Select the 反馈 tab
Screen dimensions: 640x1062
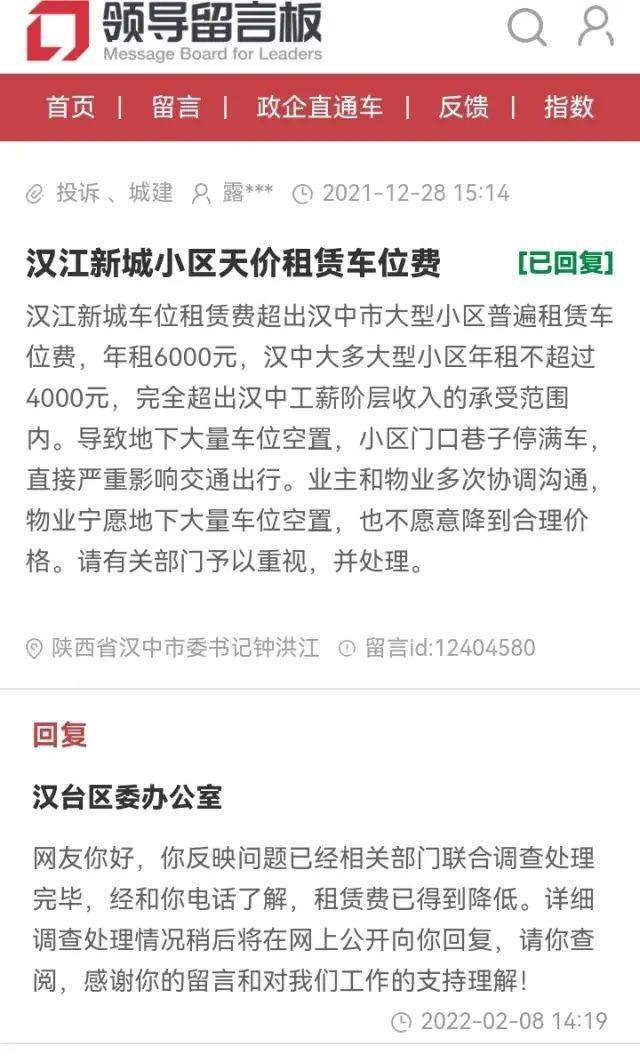pyautogui.click(x=463, y=107)
